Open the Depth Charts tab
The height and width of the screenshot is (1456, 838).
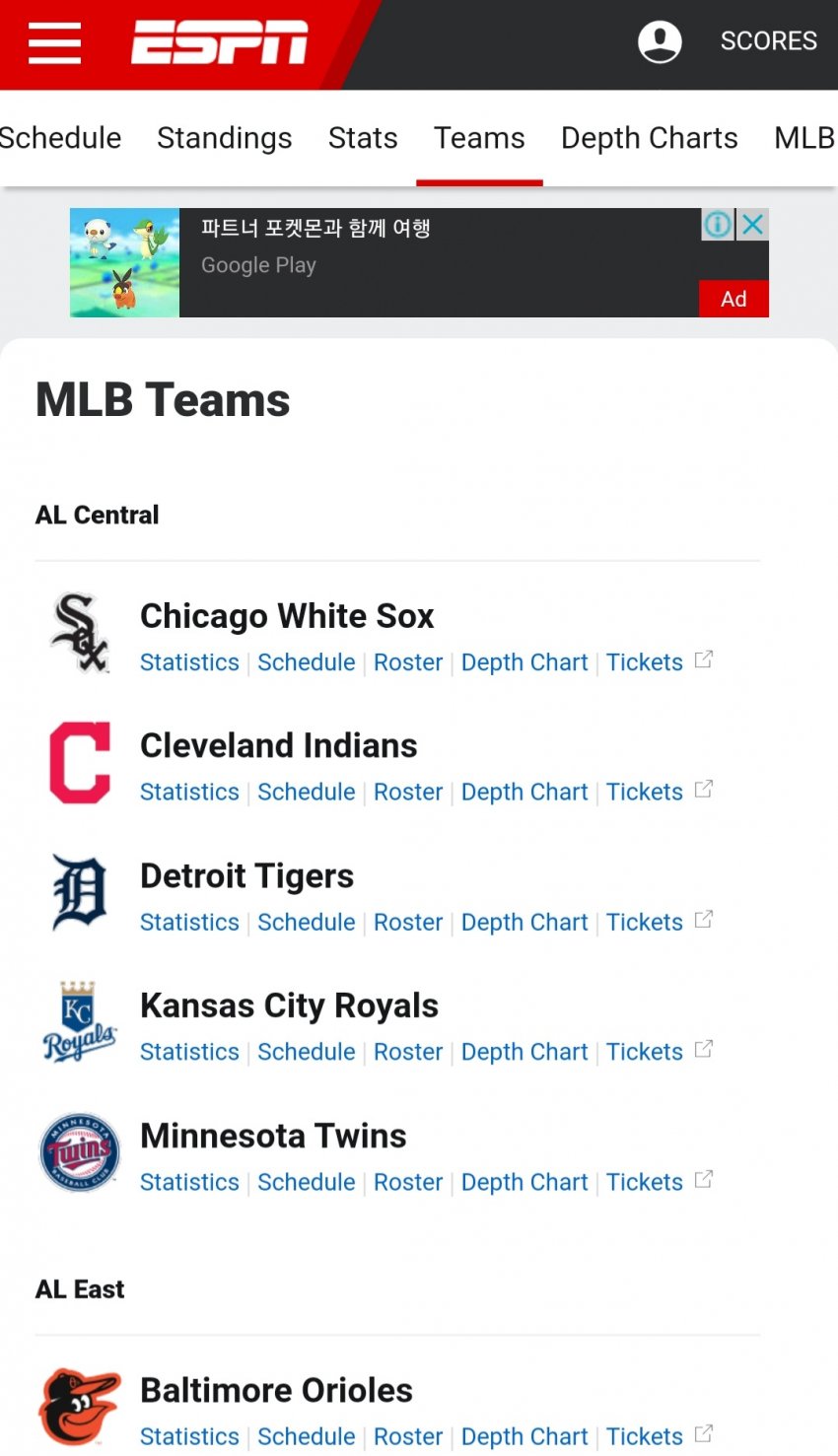click(649, 138)
